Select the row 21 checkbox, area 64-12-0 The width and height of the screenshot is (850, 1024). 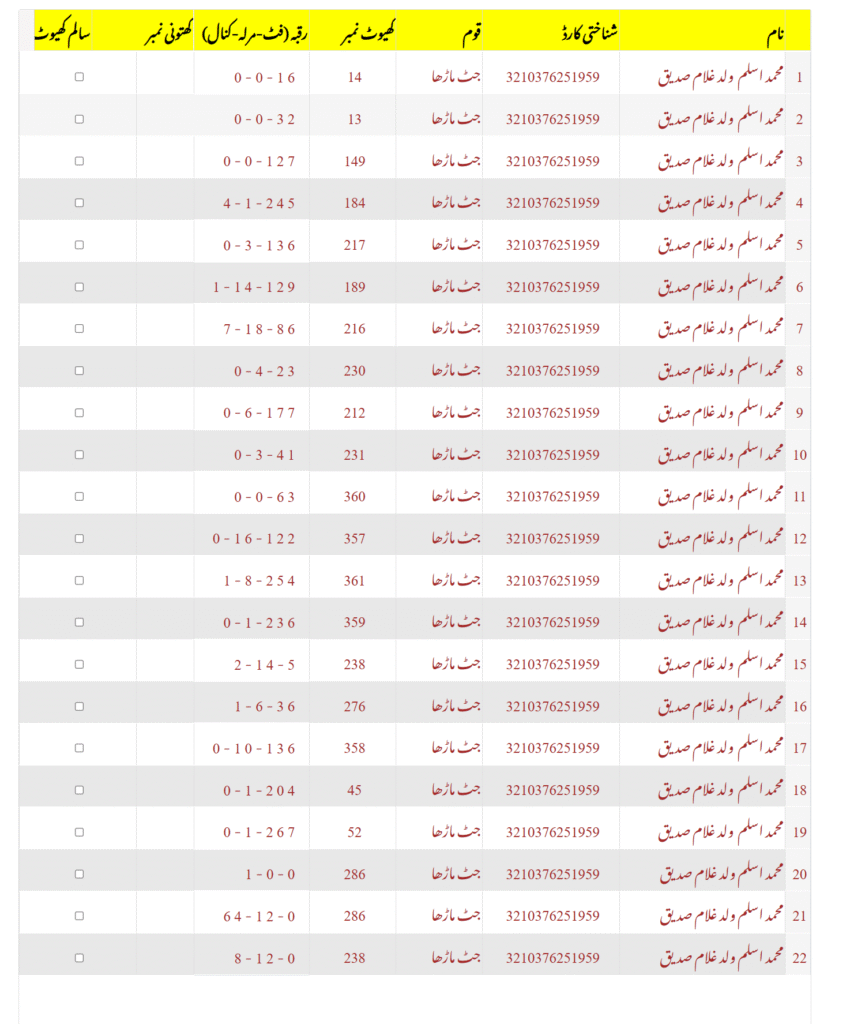pyautogui.click(x=80, y=916)
